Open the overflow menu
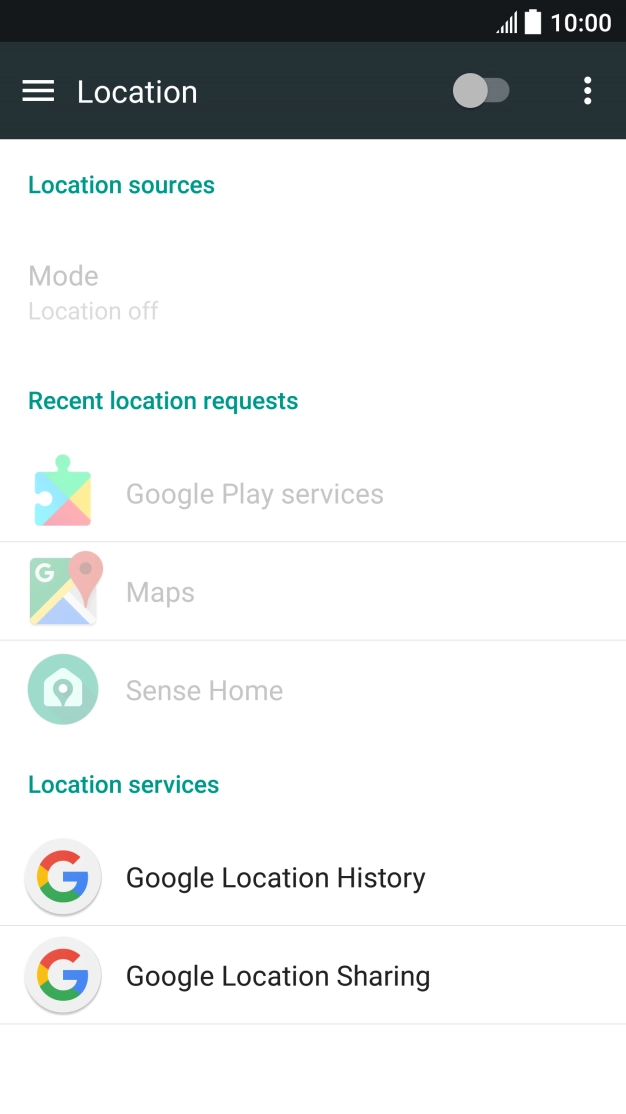Viewport: 626px width, 1114px height. pyautogui.click(x=587, y=91)
